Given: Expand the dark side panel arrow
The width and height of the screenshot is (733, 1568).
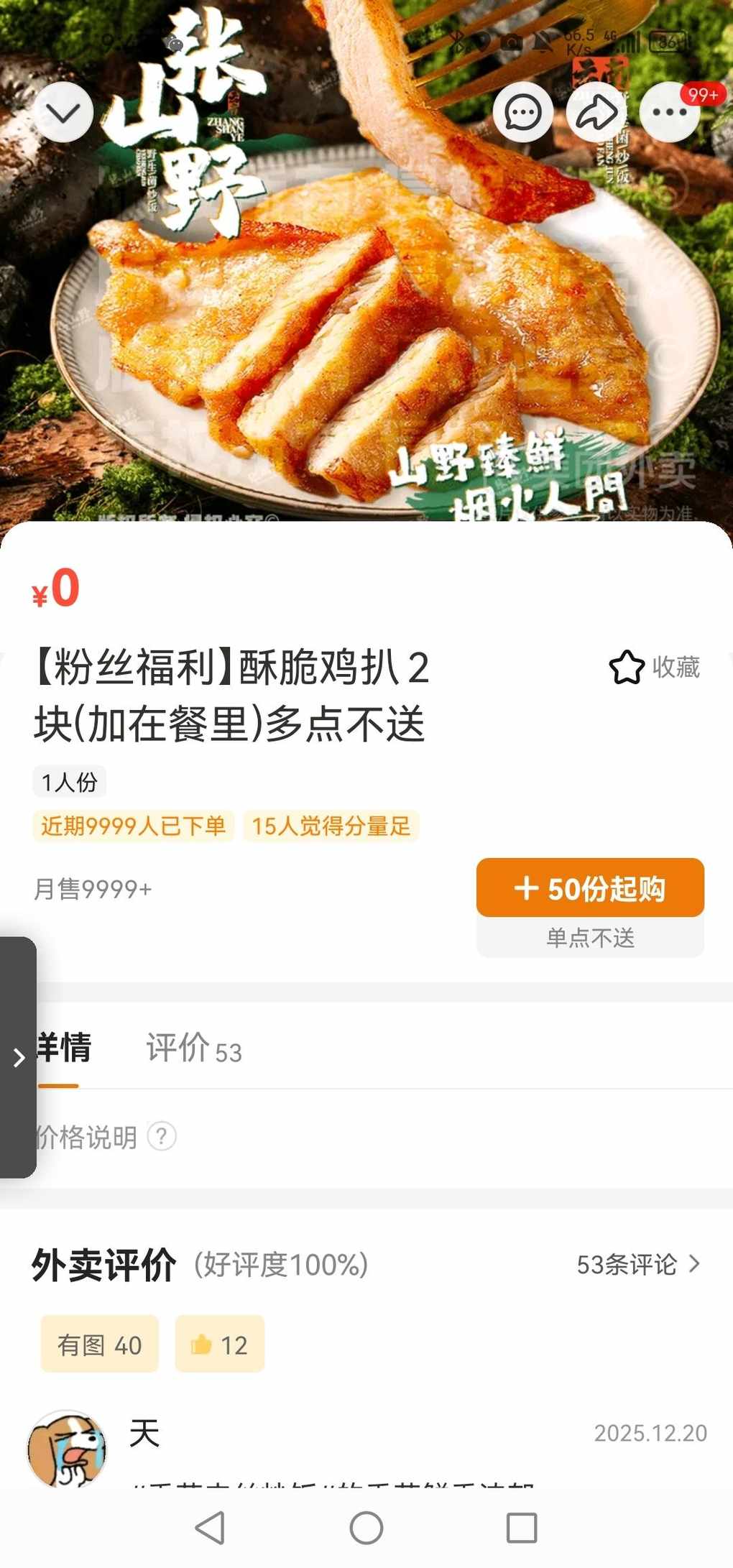Looking at the screenshot, I should coord(19,1057).
